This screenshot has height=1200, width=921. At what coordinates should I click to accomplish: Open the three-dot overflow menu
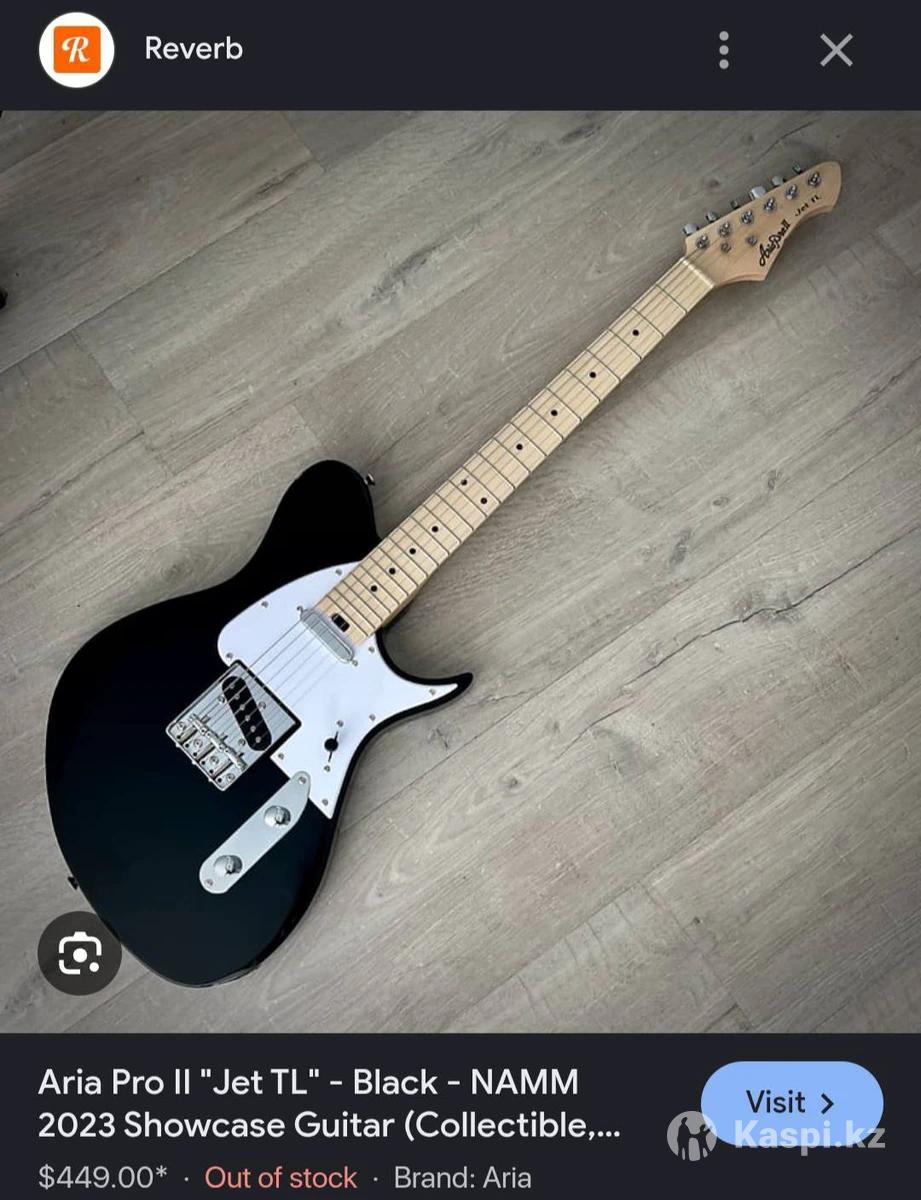coord(724,50)
